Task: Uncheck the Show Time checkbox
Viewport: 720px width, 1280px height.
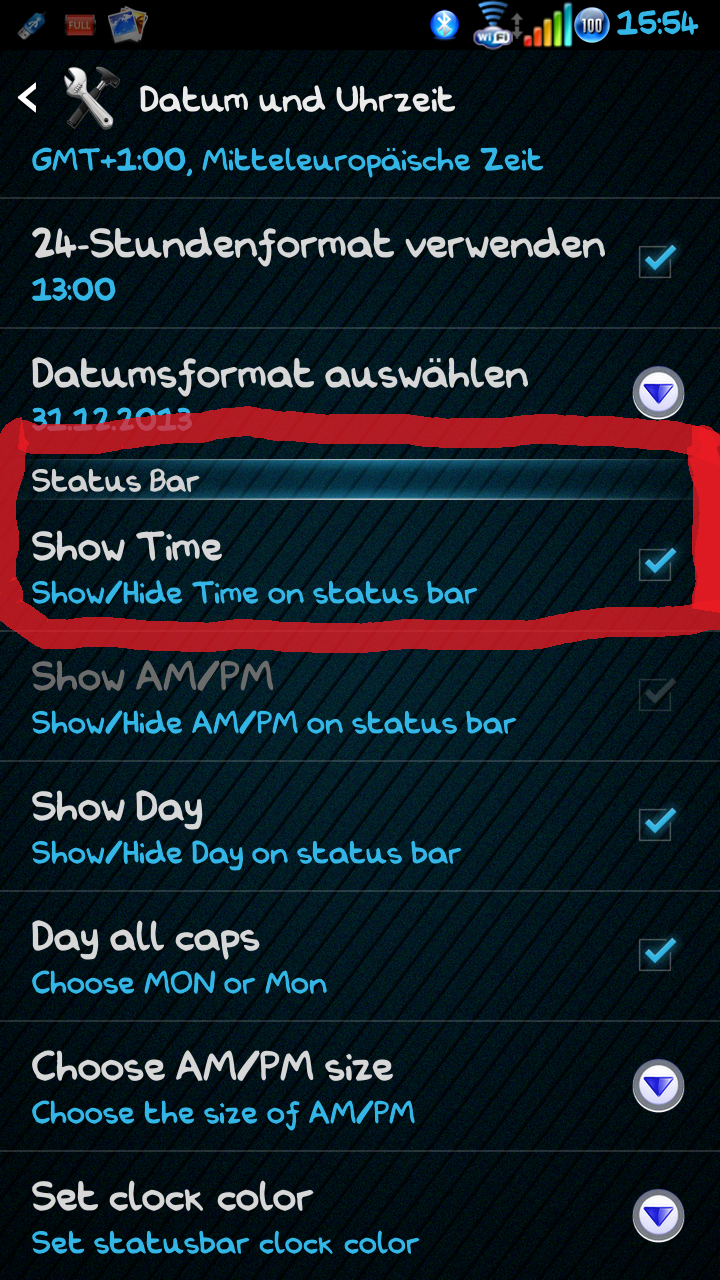Action: coord(657,563)
